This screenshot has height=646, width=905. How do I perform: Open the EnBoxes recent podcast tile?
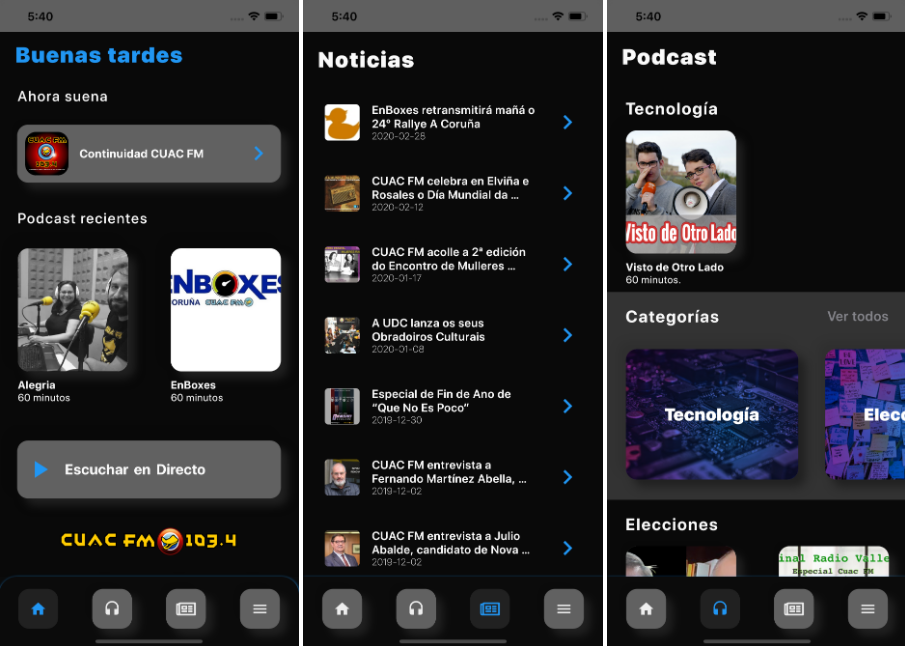pyautogui.click(x=225, y=310)
